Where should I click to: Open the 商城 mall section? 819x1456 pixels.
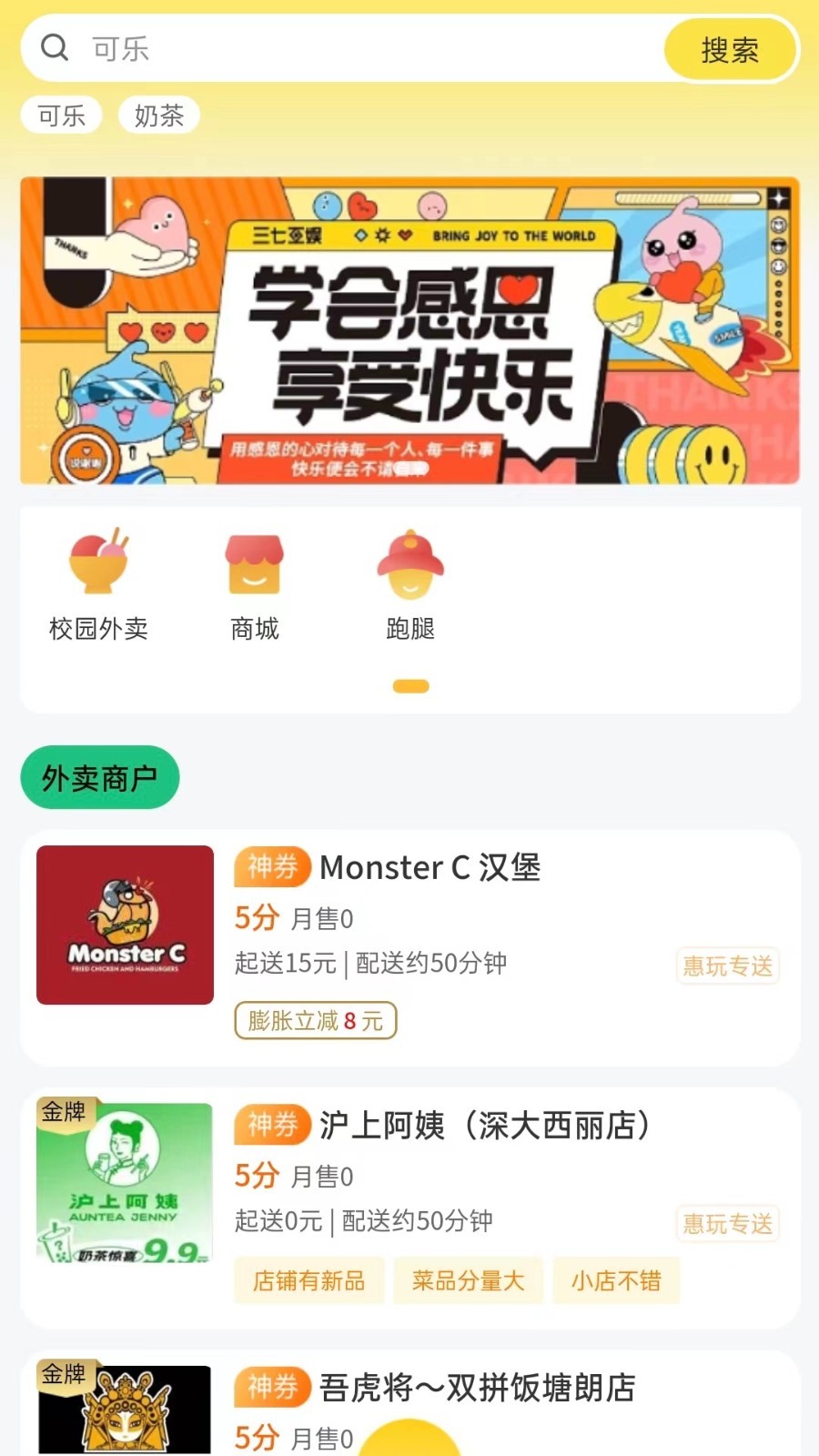(252, 582)
